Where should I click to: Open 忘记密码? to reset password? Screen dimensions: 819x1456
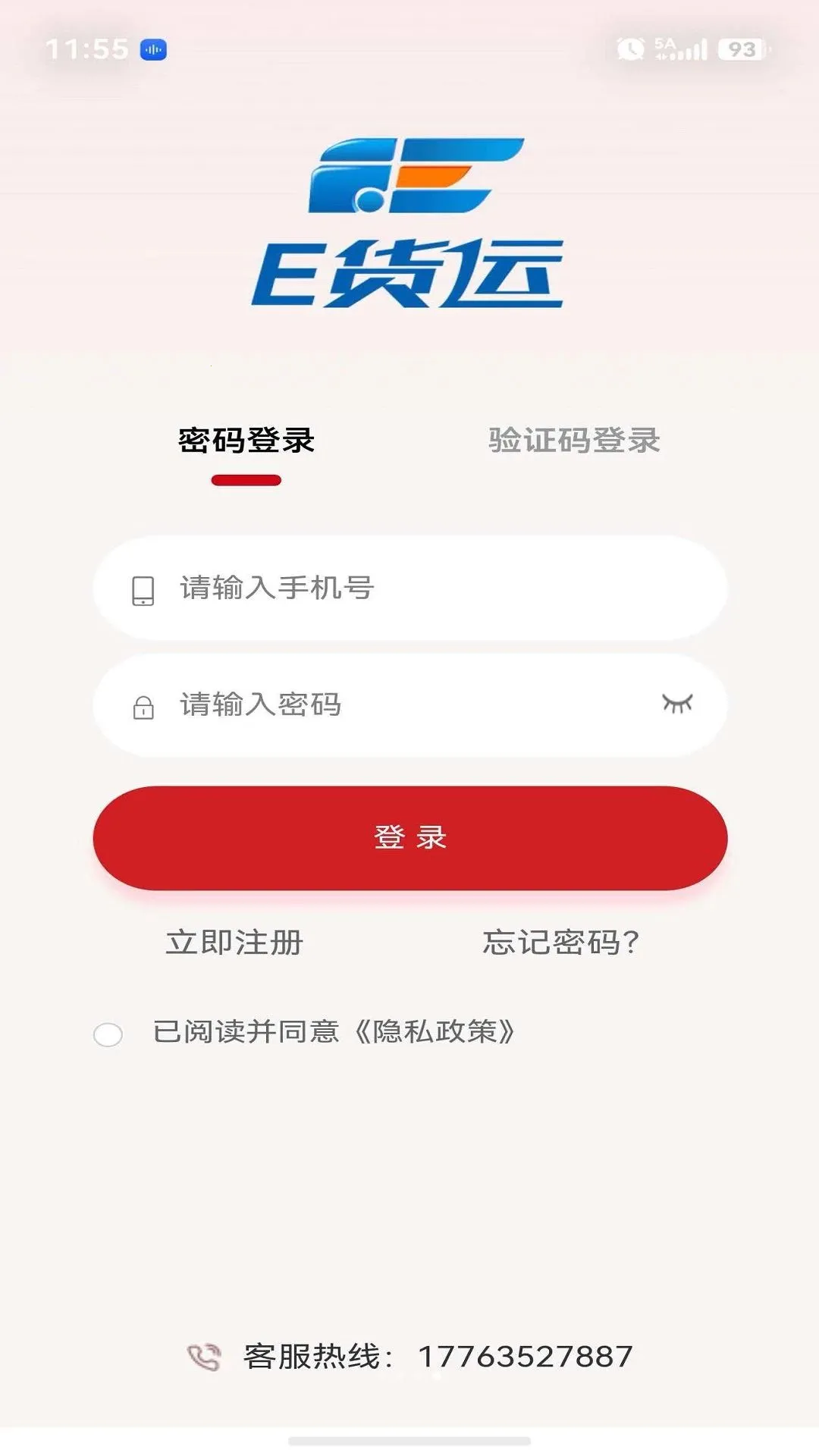[561, 943]
